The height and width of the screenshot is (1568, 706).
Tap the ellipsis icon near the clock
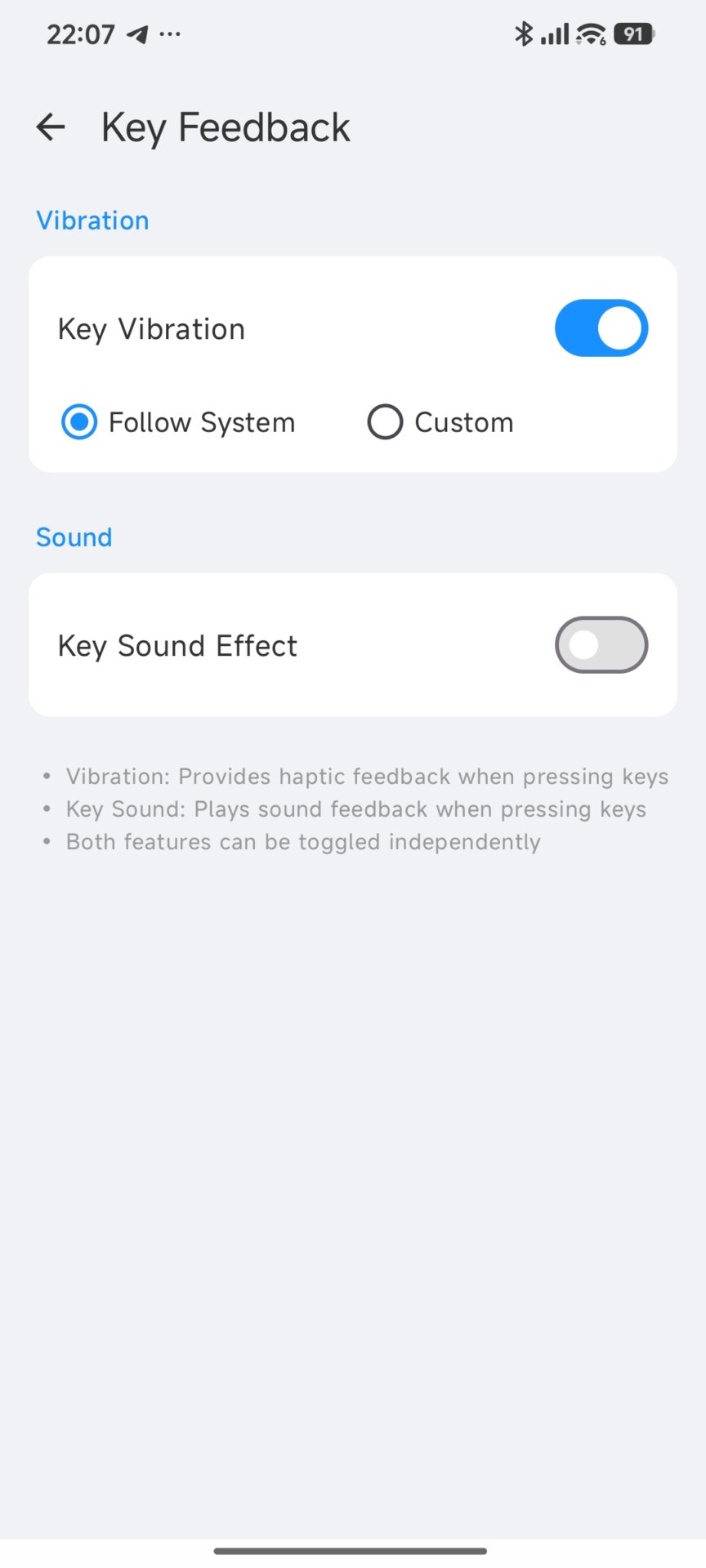pos(172,33)
